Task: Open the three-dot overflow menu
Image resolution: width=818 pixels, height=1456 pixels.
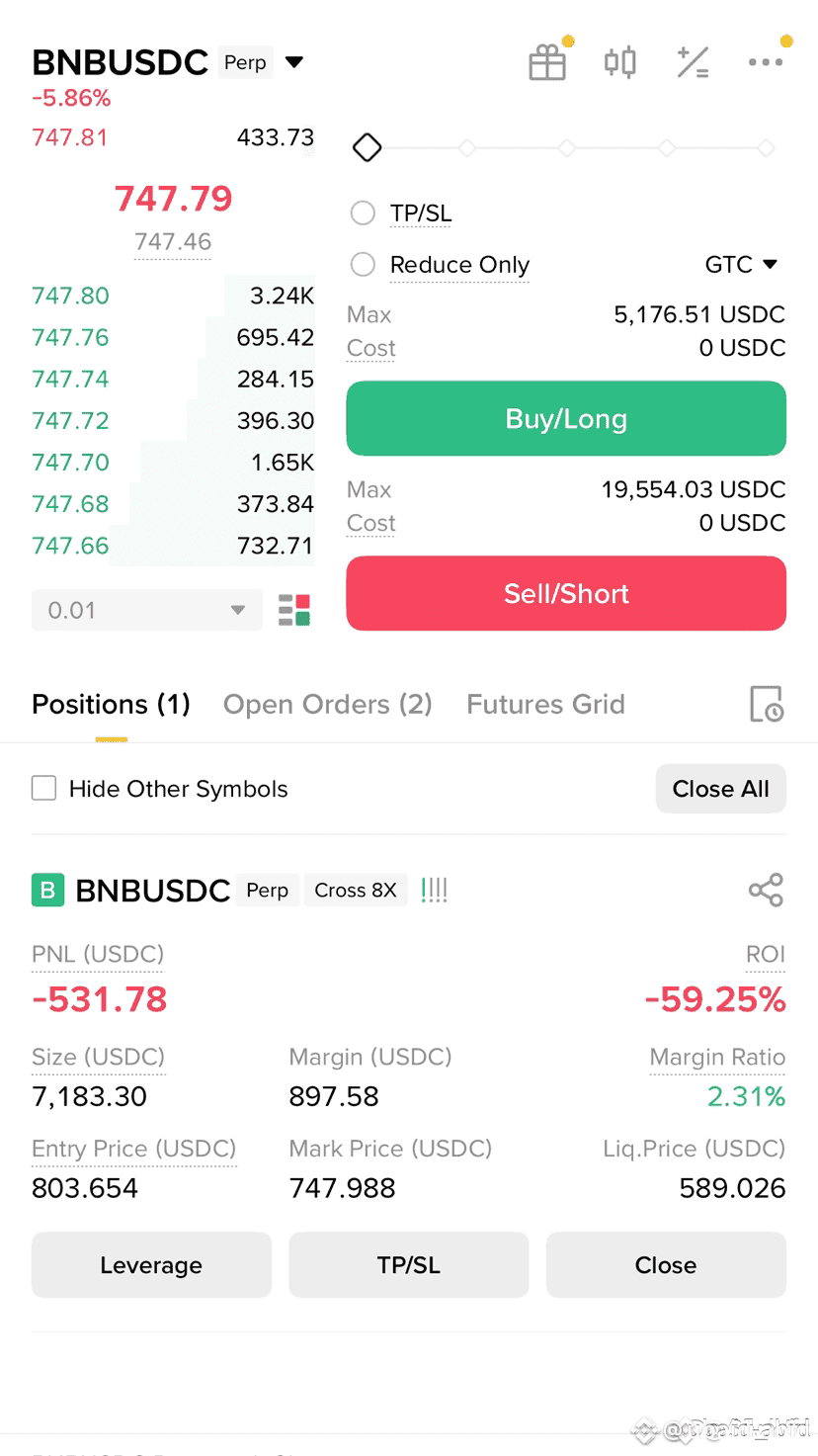Action: click(766, 62)
